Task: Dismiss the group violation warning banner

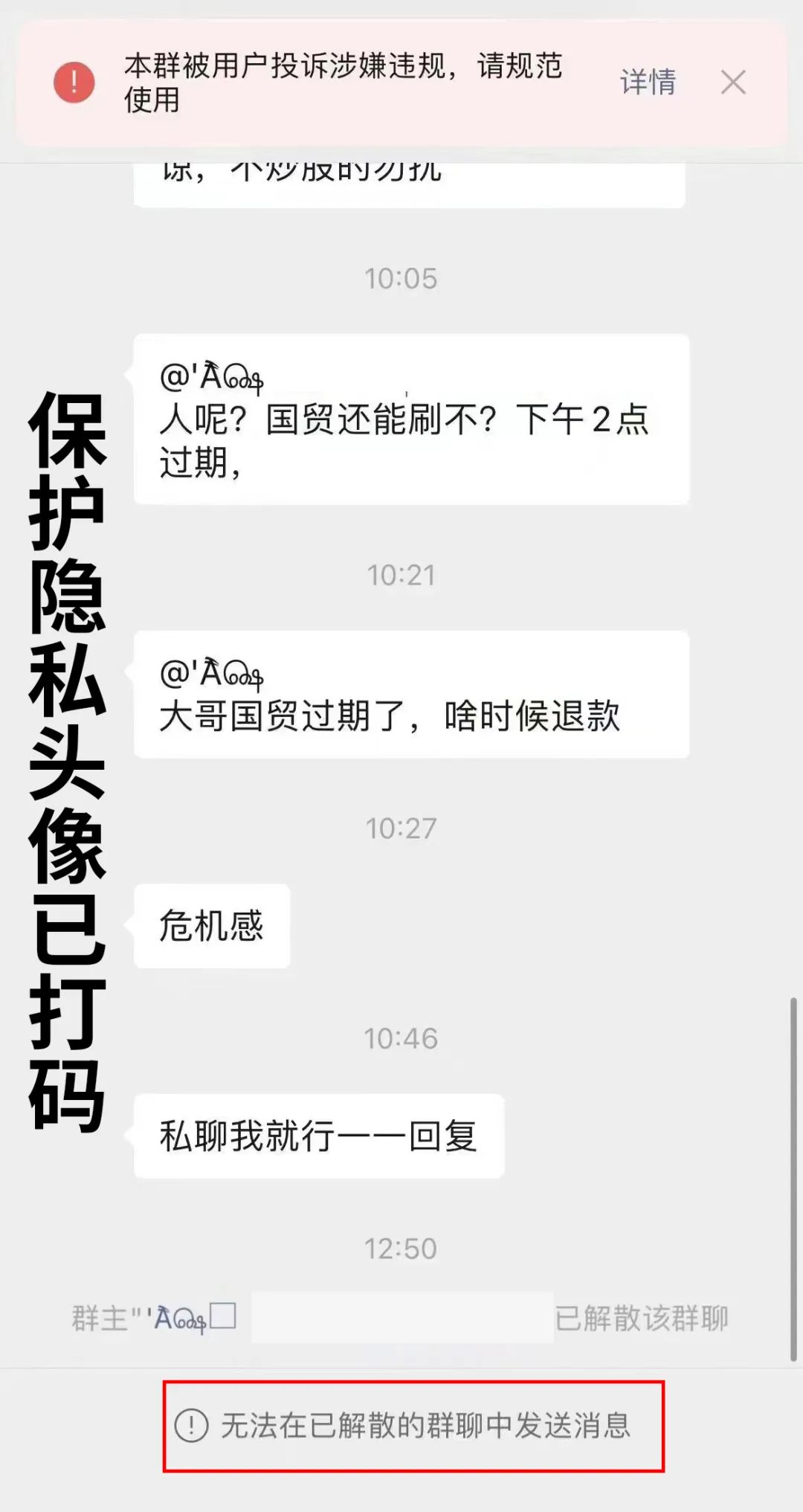Action: point(733,83)
